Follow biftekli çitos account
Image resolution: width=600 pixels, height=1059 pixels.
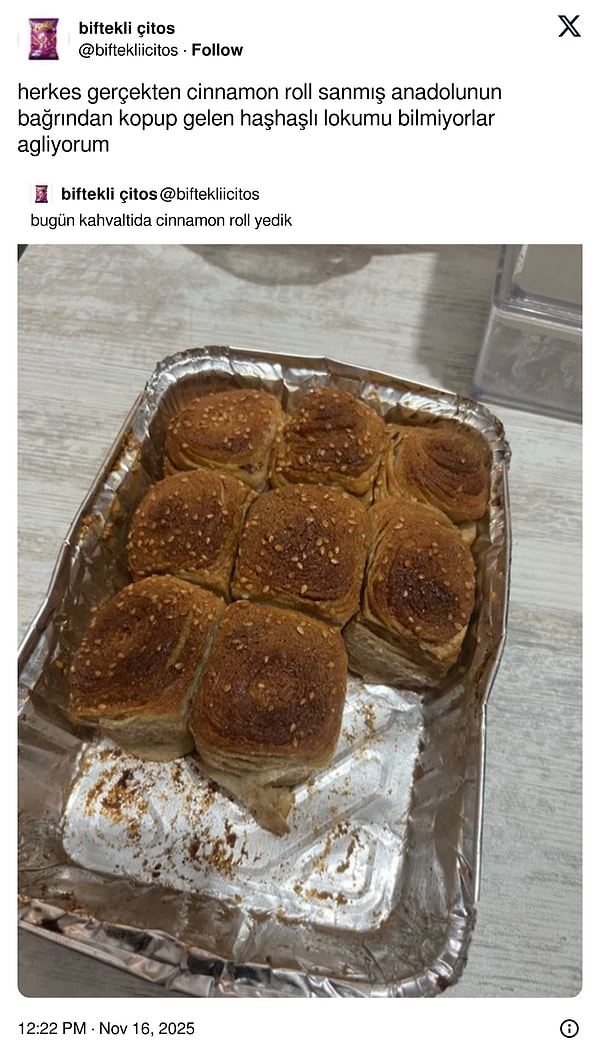pos(217,50)
